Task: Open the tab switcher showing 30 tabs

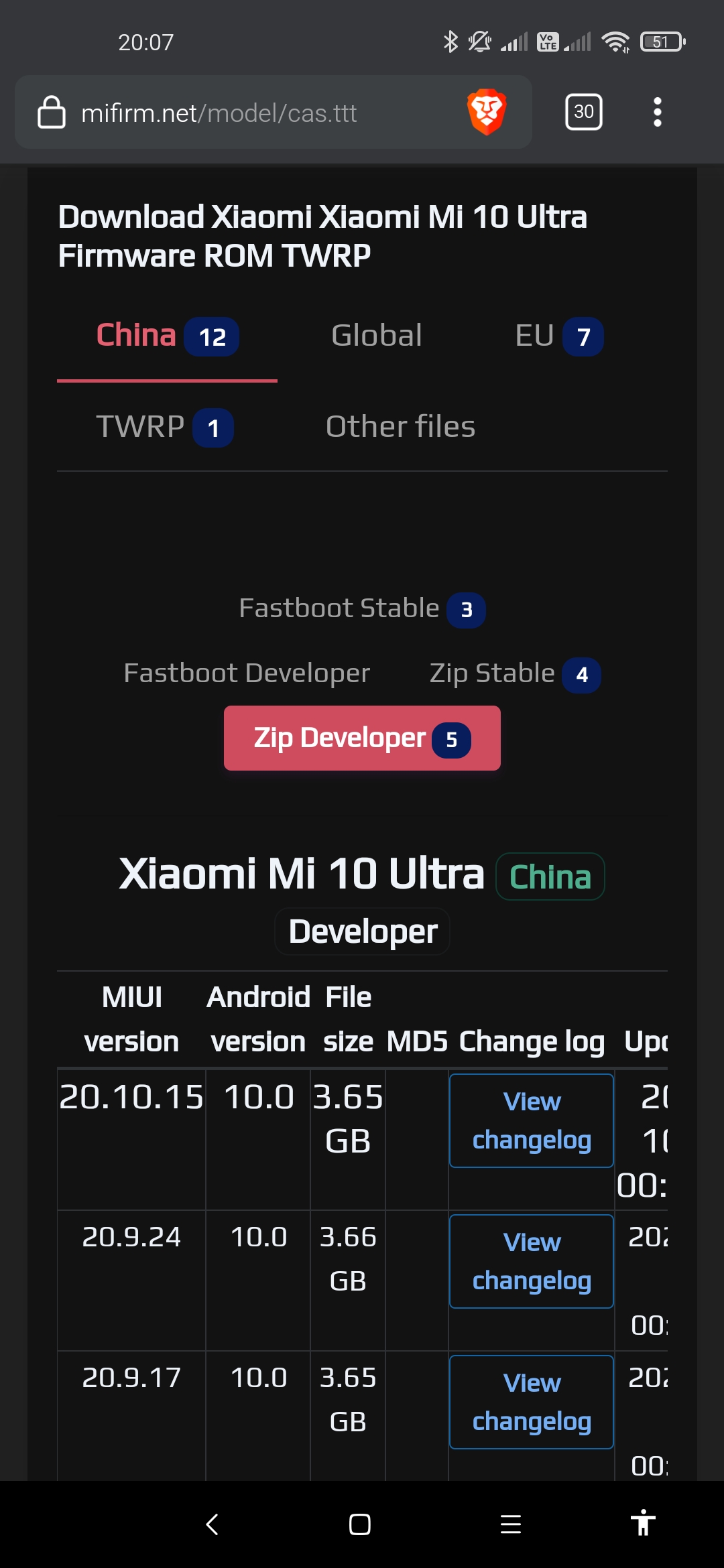Action: 584,112
